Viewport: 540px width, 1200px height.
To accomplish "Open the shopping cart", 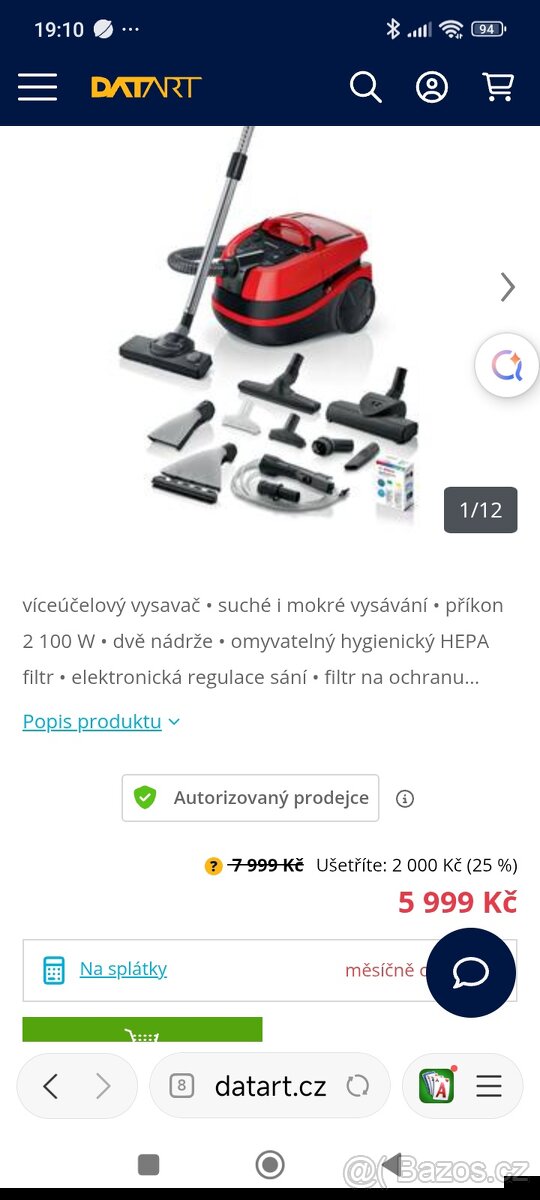I will tap(498, 87).
